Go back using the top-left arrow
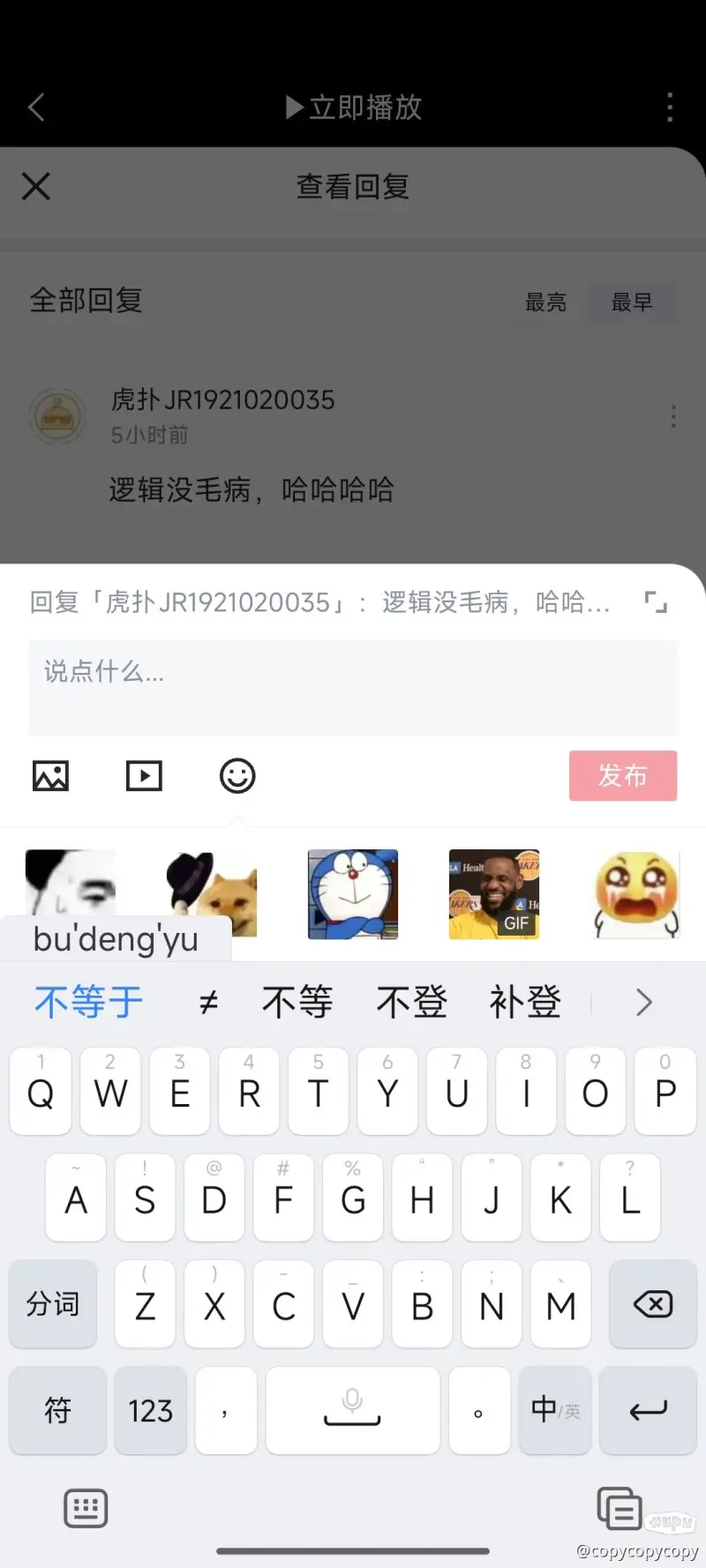706x1568 pixels. tap(36, 108)
